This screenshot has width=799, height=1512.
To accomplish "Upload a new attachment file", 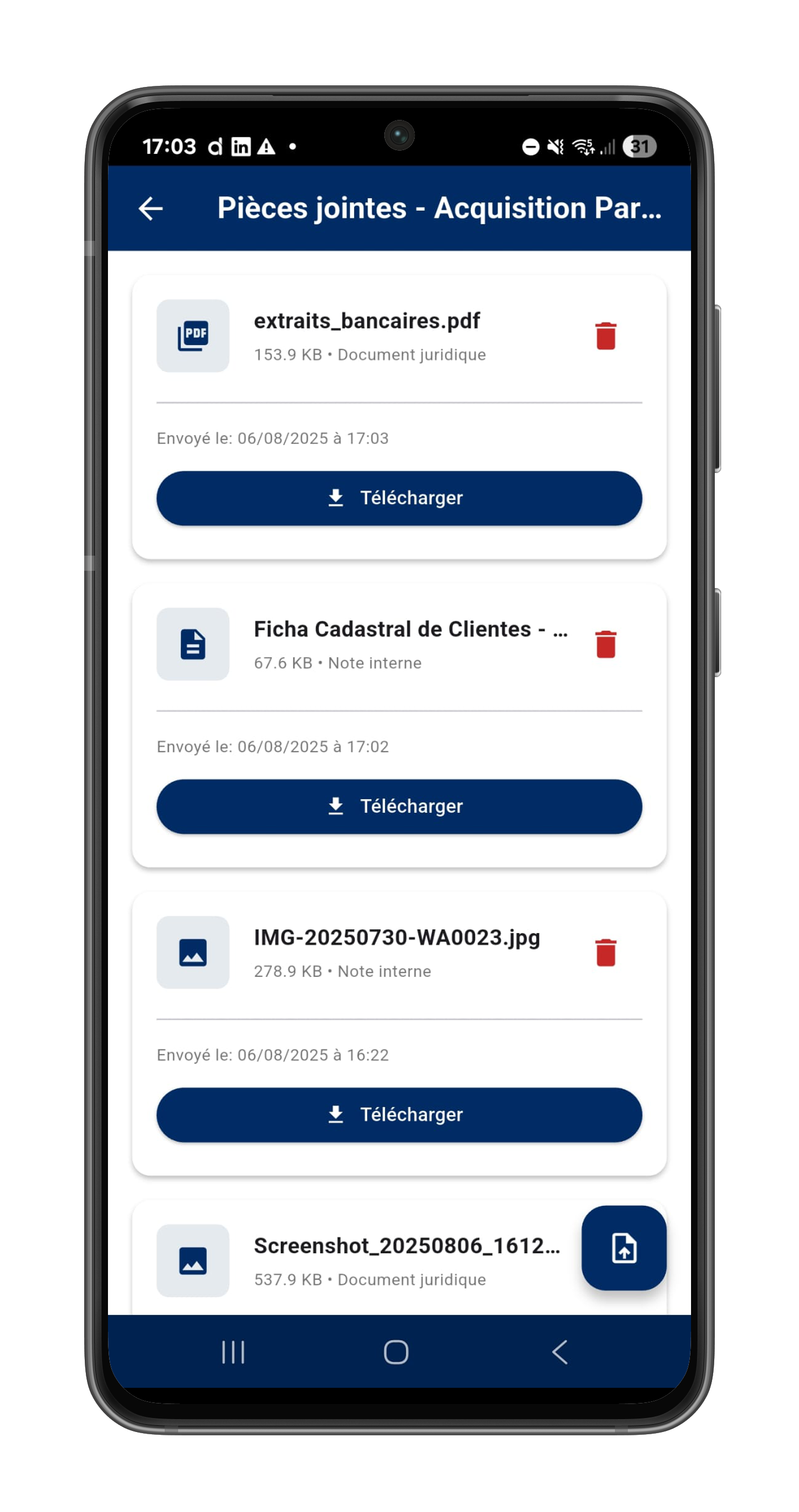I will [624, 1247].
